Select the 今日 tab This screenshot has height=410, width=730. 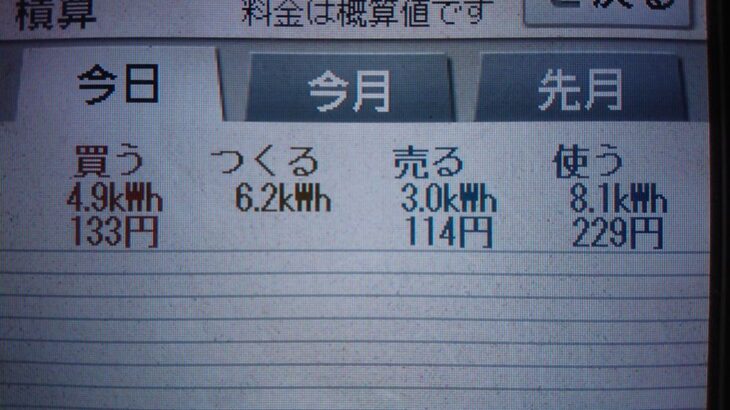click(118, 87)
